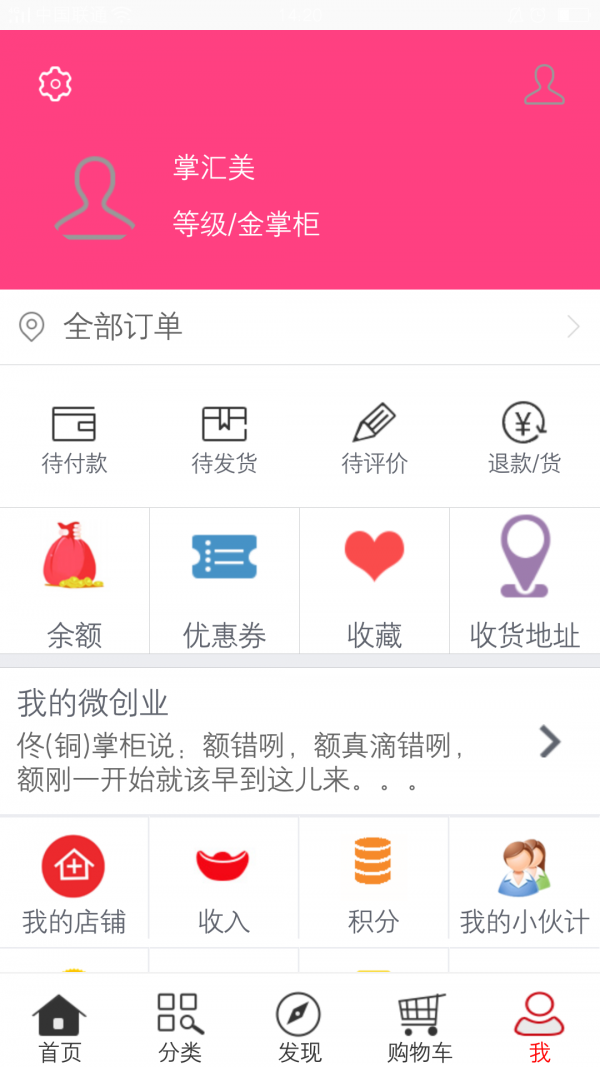Open 我的小伙计

(524, 882)
